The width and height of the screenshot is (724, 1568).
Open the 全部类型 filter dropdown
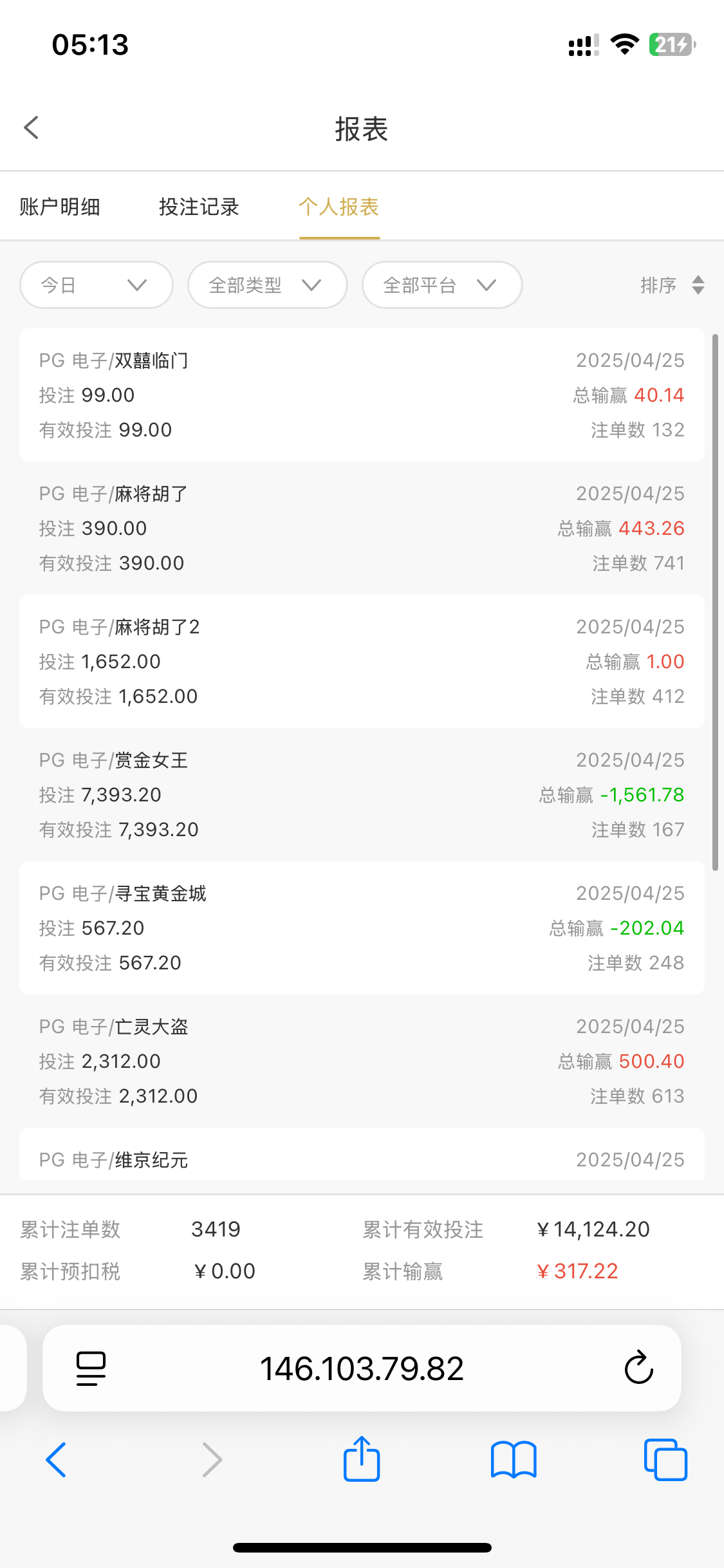pyautogui.click(x=268, y=285)
